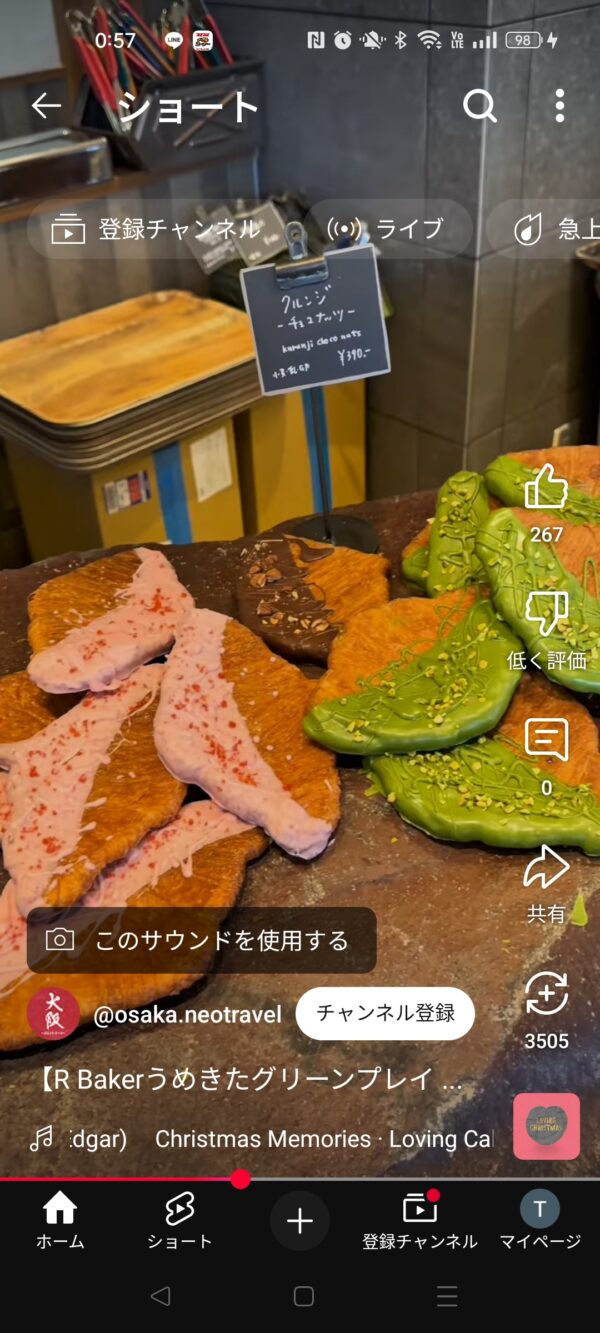
Task: Select the ライブ chip
Action: point(387,229)
